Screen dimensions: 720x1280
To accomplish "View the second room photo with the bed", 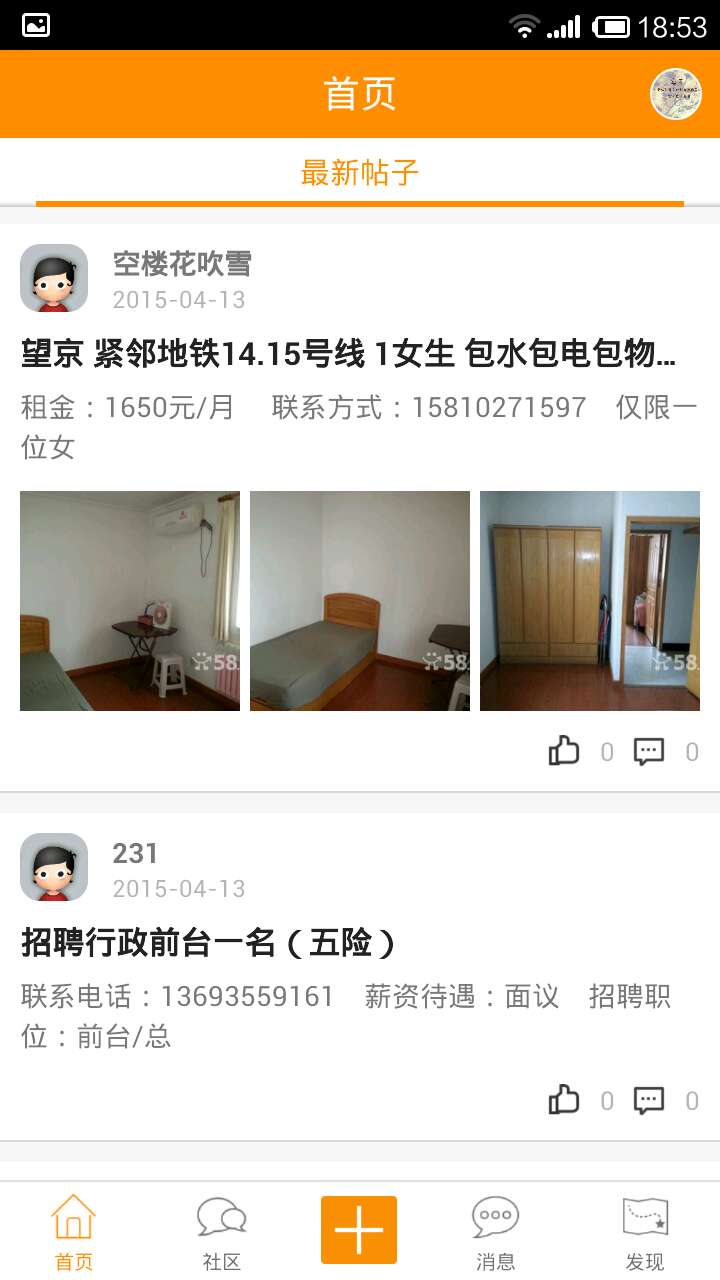I will pos(360,601).
